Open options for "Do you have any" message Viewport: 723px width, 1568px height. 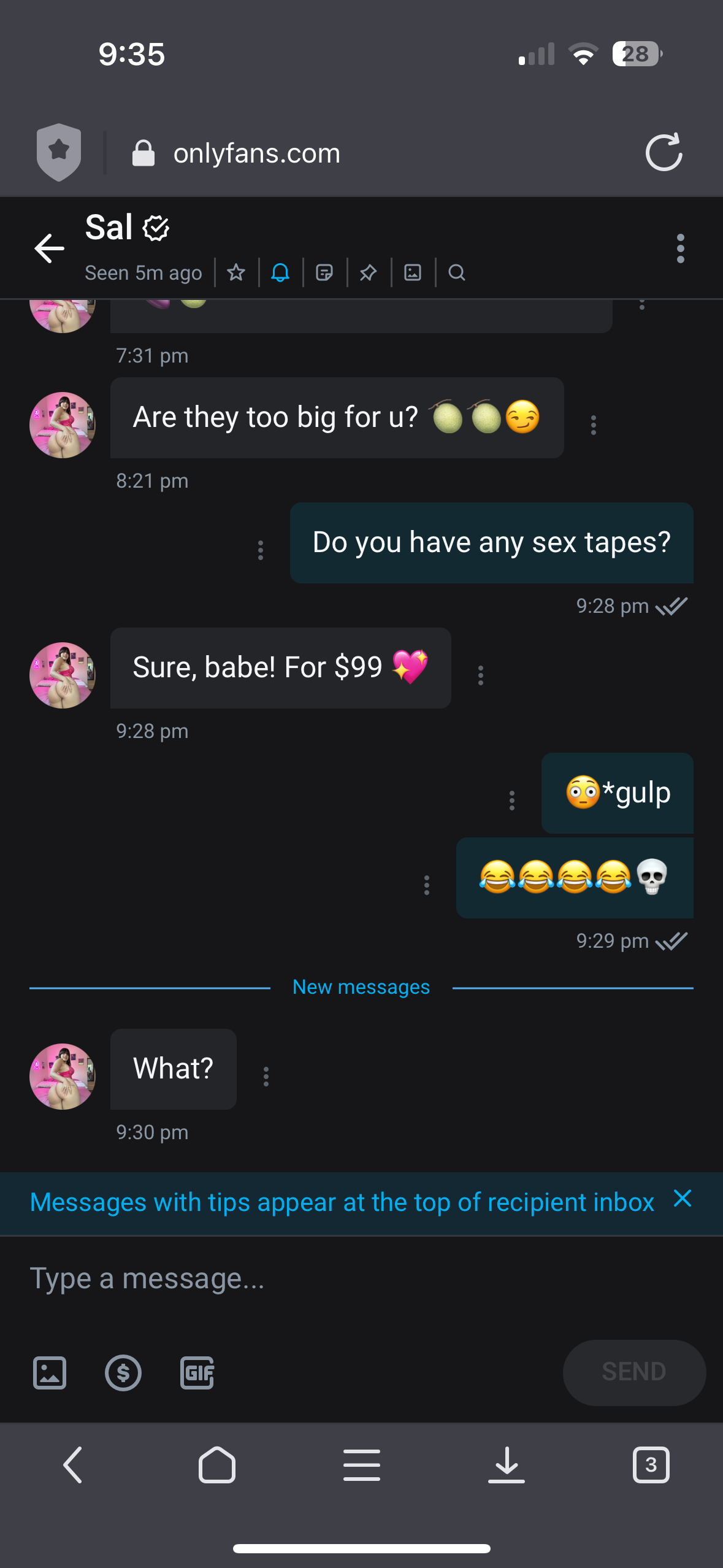point(261,550)
